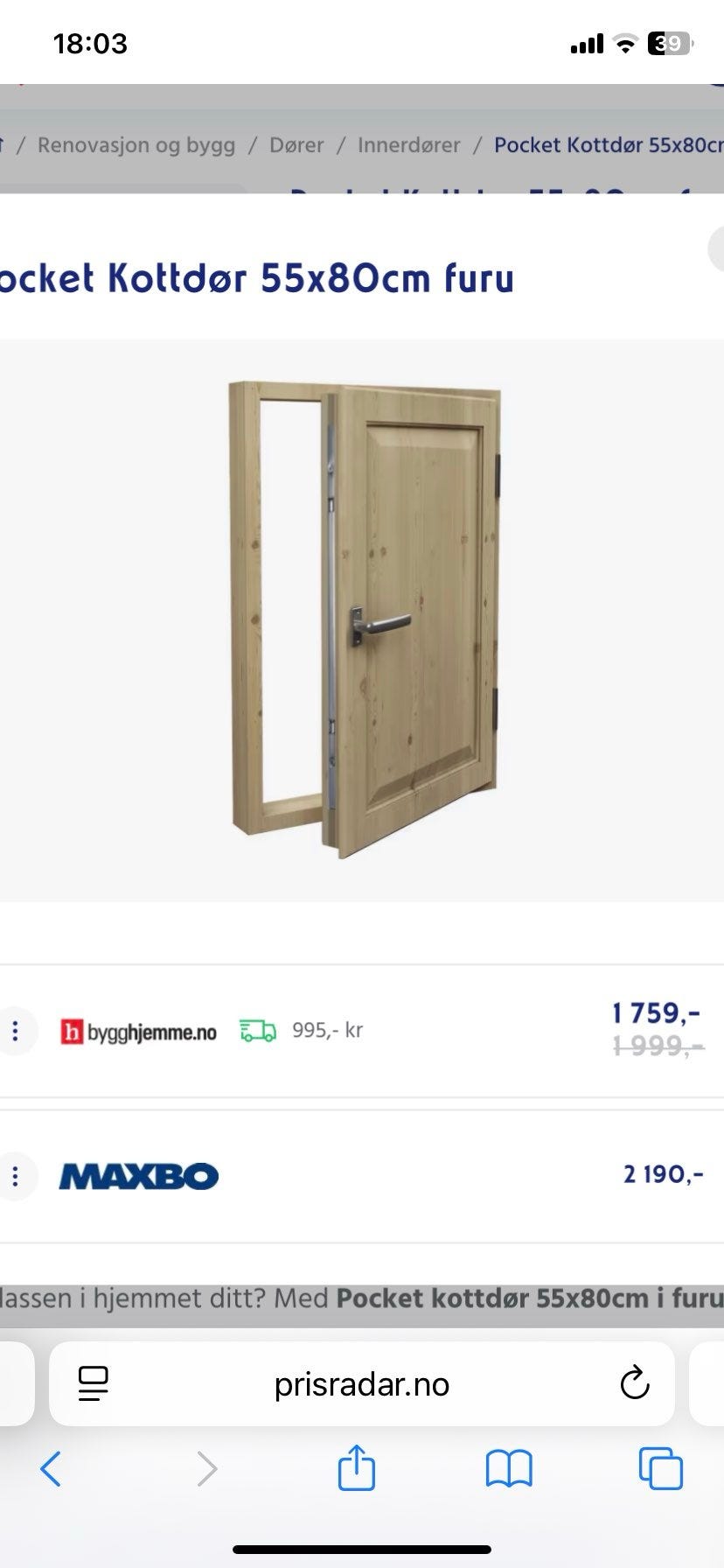Open the Renovasjon og bygg breadcrumb

click(136, 145)
